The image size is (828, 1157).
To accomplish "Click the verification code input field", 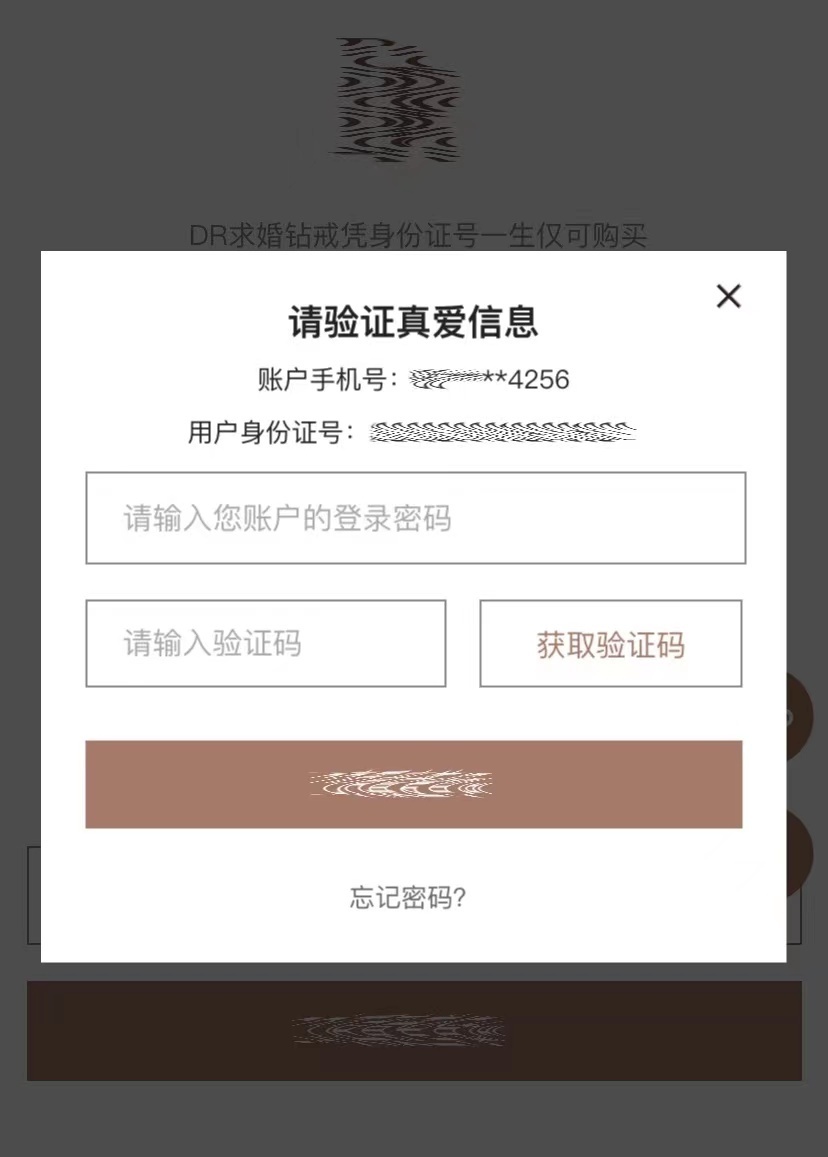I will coord(265,643).
